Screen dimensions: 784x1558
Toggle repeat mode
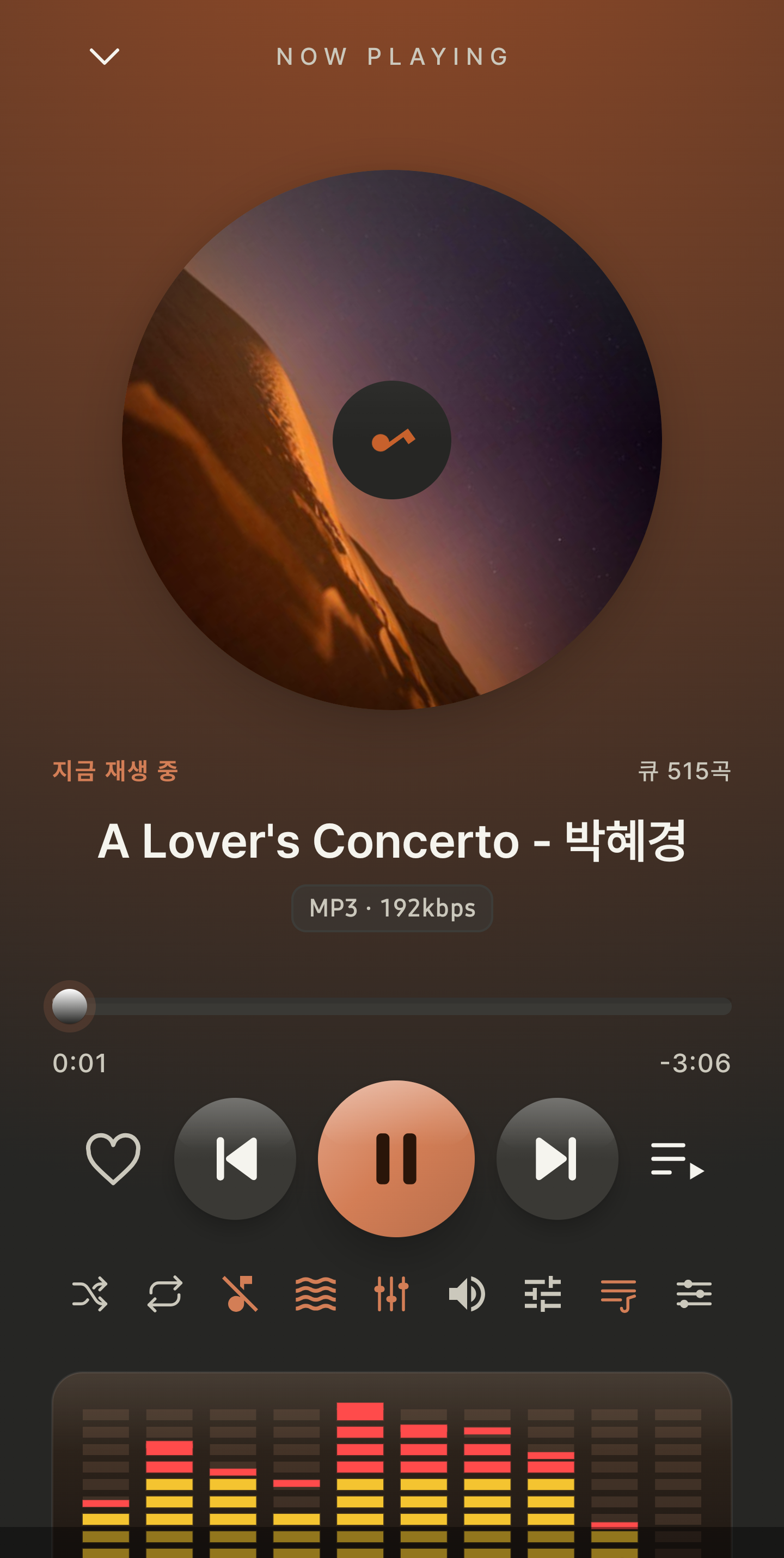click(x=165, y=1294)
